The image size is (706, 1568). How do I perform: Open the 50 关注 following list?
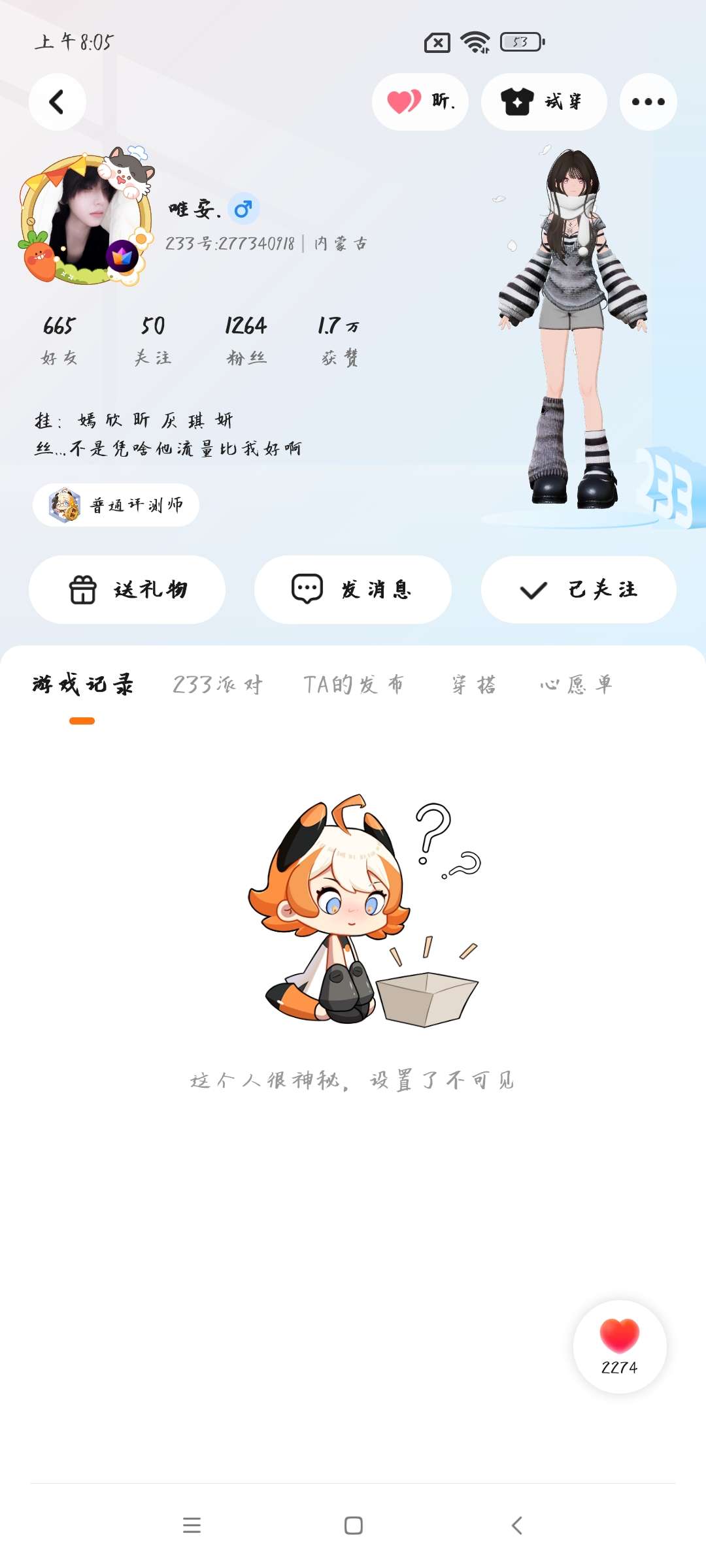153,340
